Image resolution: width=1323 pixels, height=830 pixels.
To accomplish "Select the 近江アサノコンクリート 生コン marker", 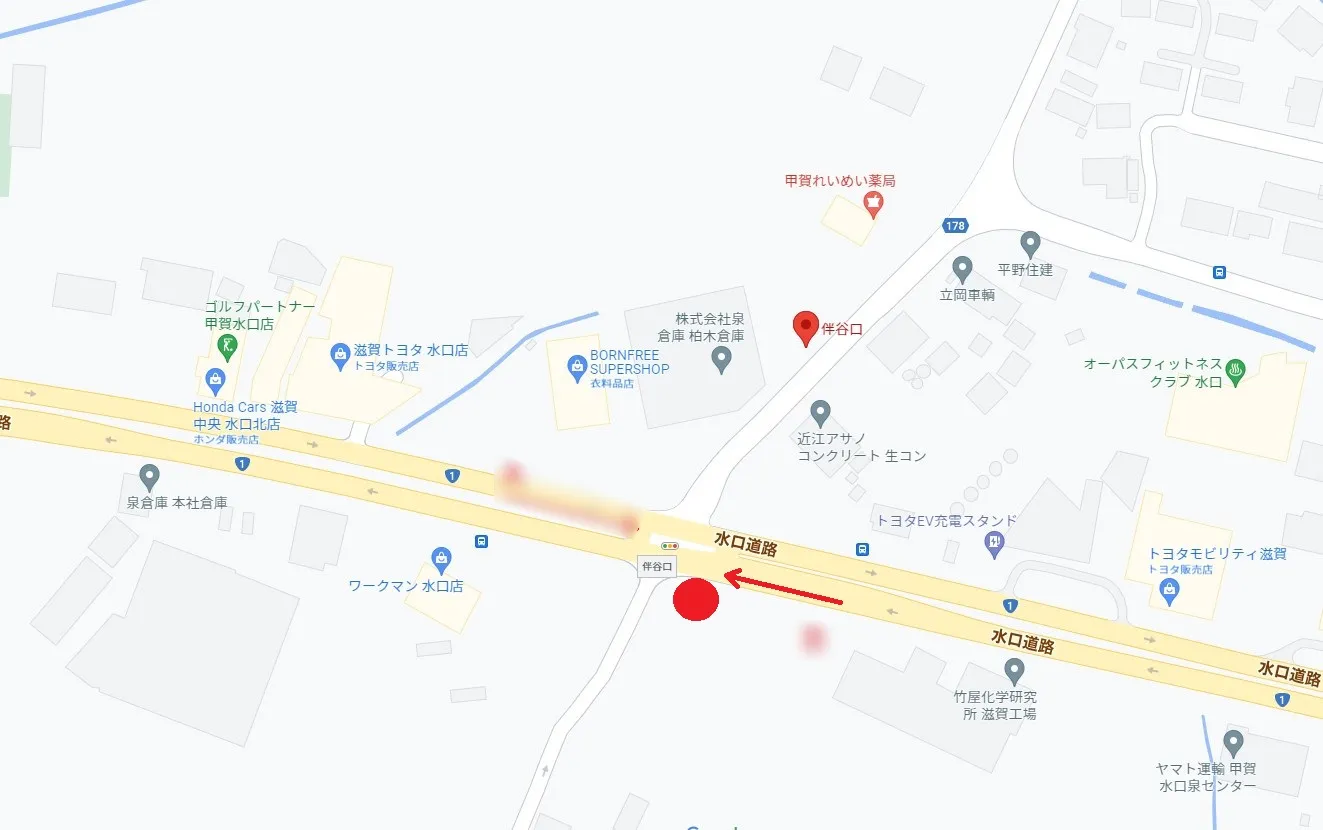I will click(820, 412).
